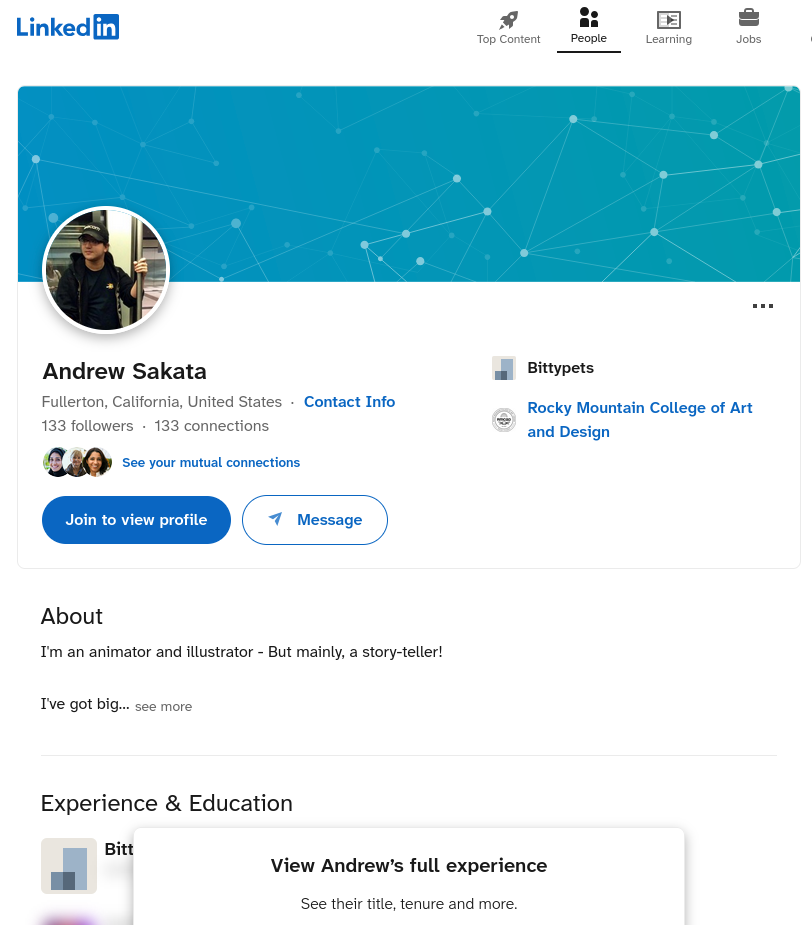Viewport: 812px width, 925px height.
Task: Open Contact Info link
Action: pos(349,402)
